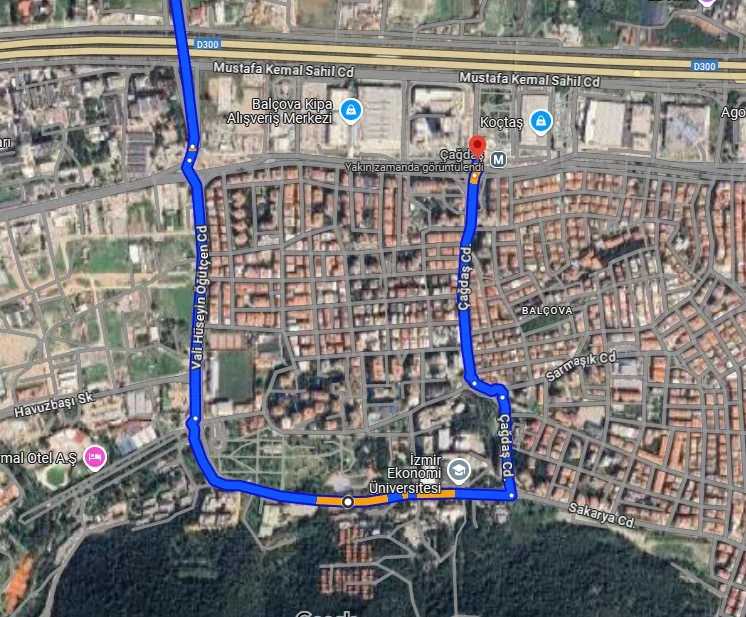The width and height of the screenshot is (746, 617).
Task: Open the pink hotel marker
Action: tap(95, 457)
